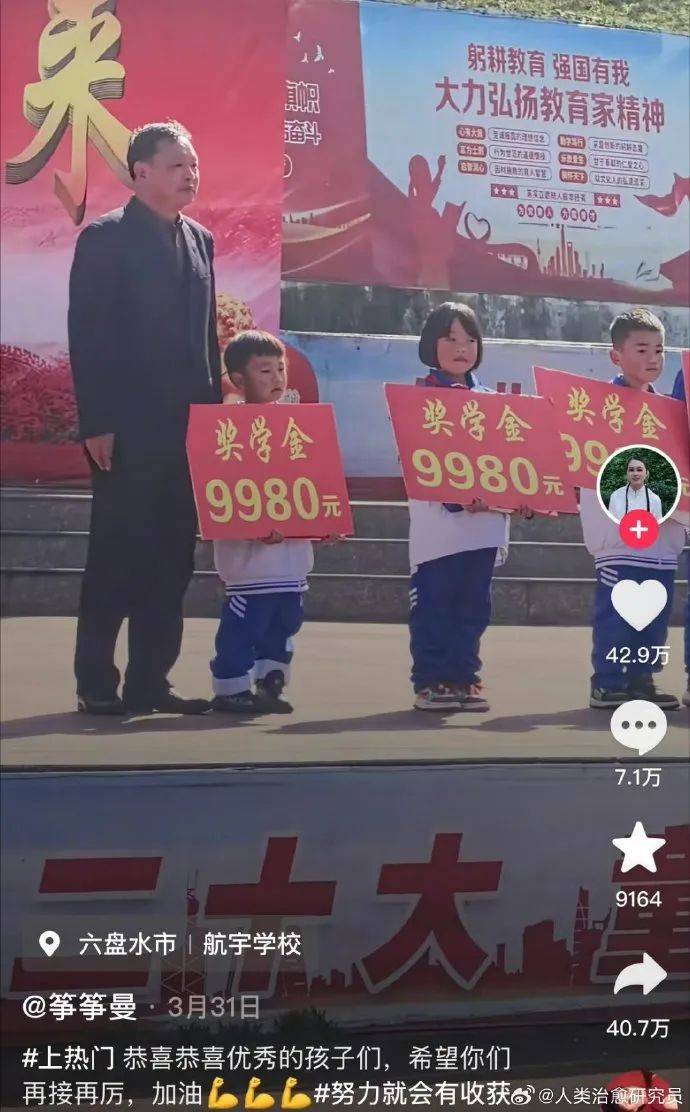Viewport: 690px width, 1112px height.
Task: Follow the creator with the red plus
Action: tap(638, 529)
